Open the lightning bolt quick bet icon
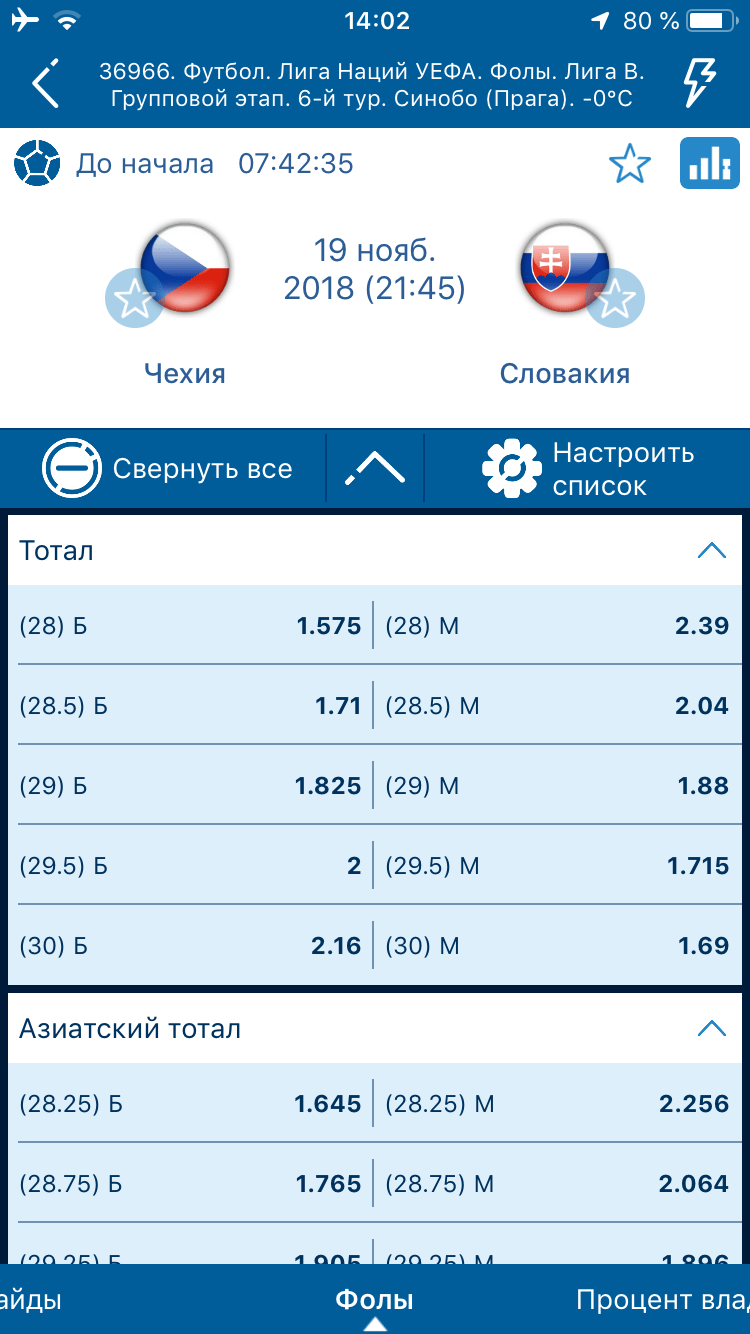This screenshot has width=750, height=1334. 697,83
